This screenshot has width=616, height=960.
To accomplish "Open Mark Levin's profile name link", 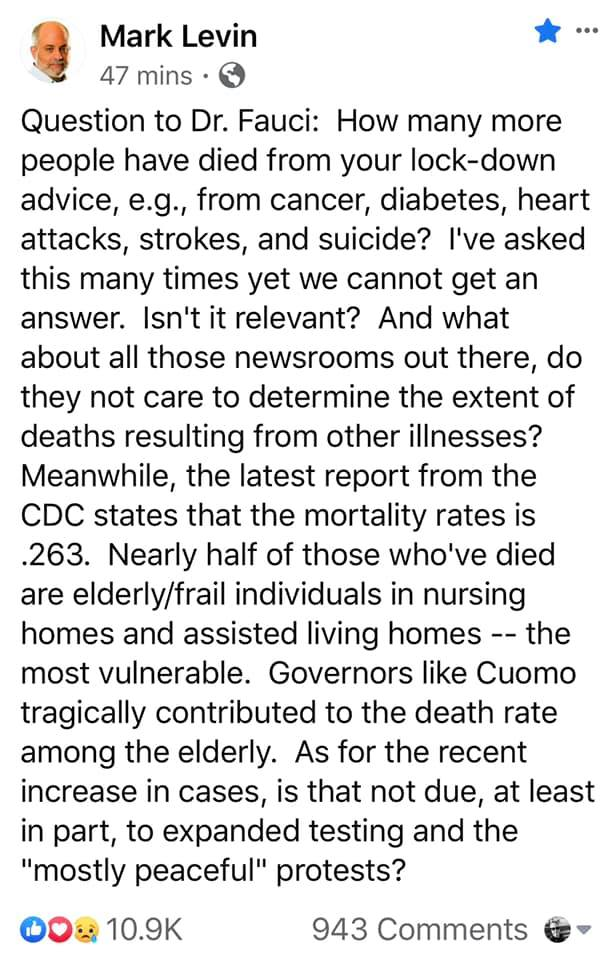I will pyautogui.click(x=178, y=37).
